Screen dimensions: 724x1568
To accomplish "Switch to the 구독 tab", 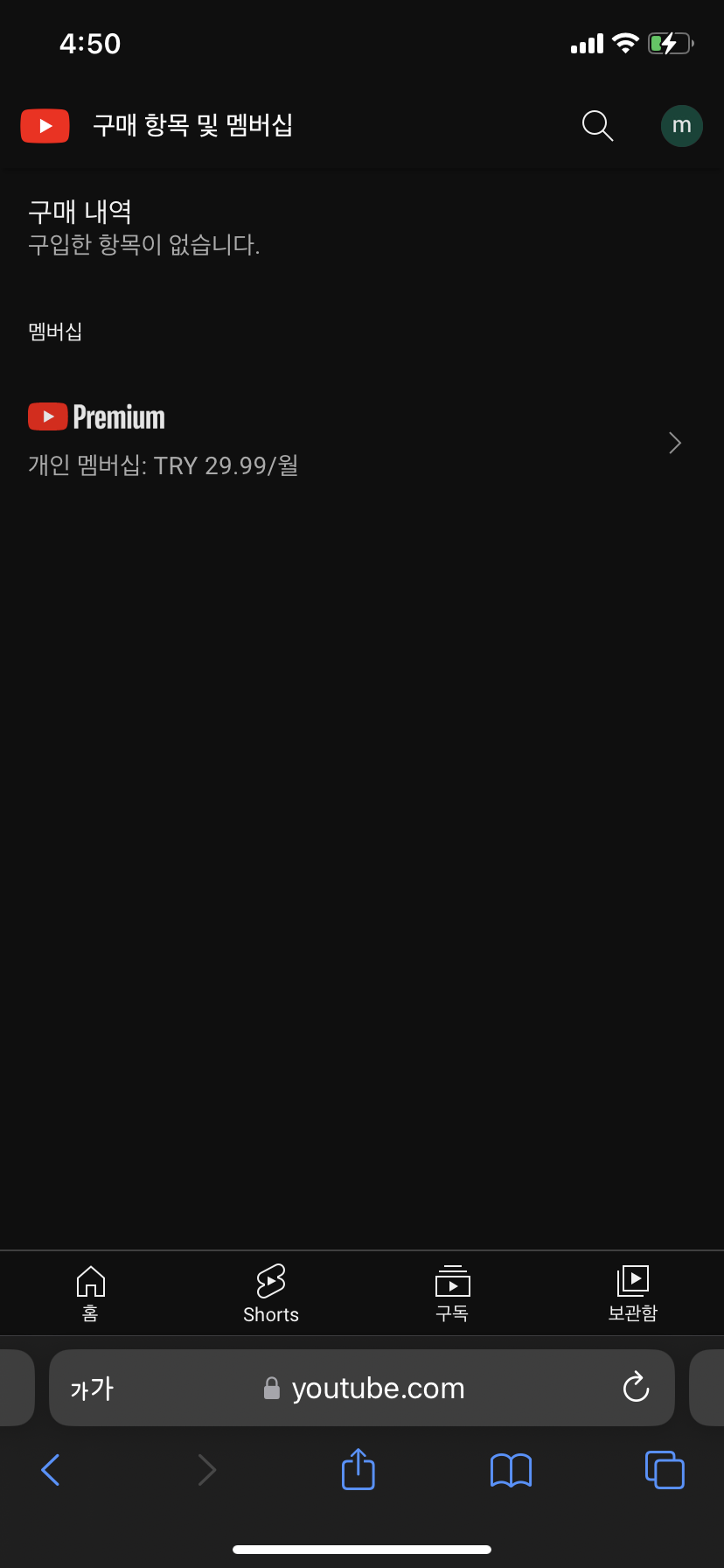I will click(452, 1293).
